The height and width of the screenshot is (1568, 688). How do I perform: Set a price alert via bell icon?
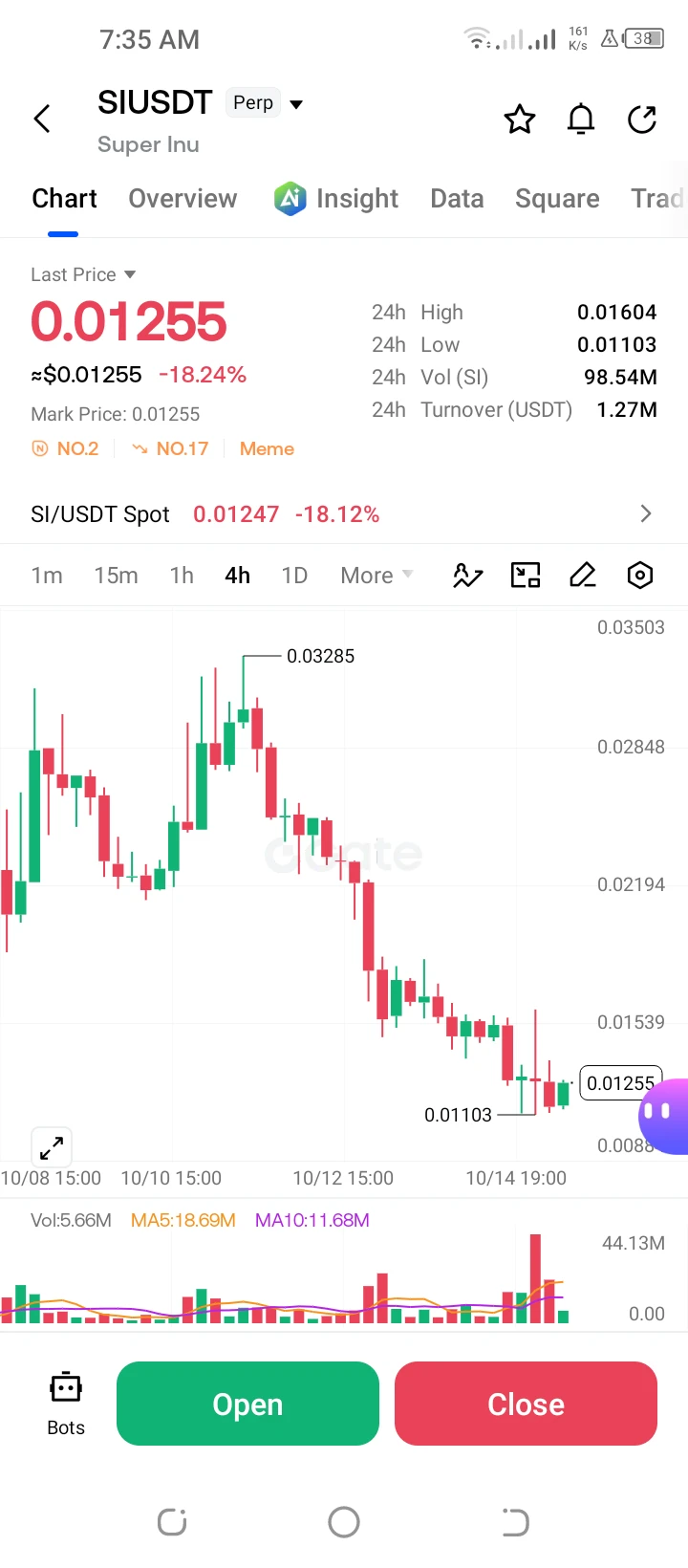581,120
